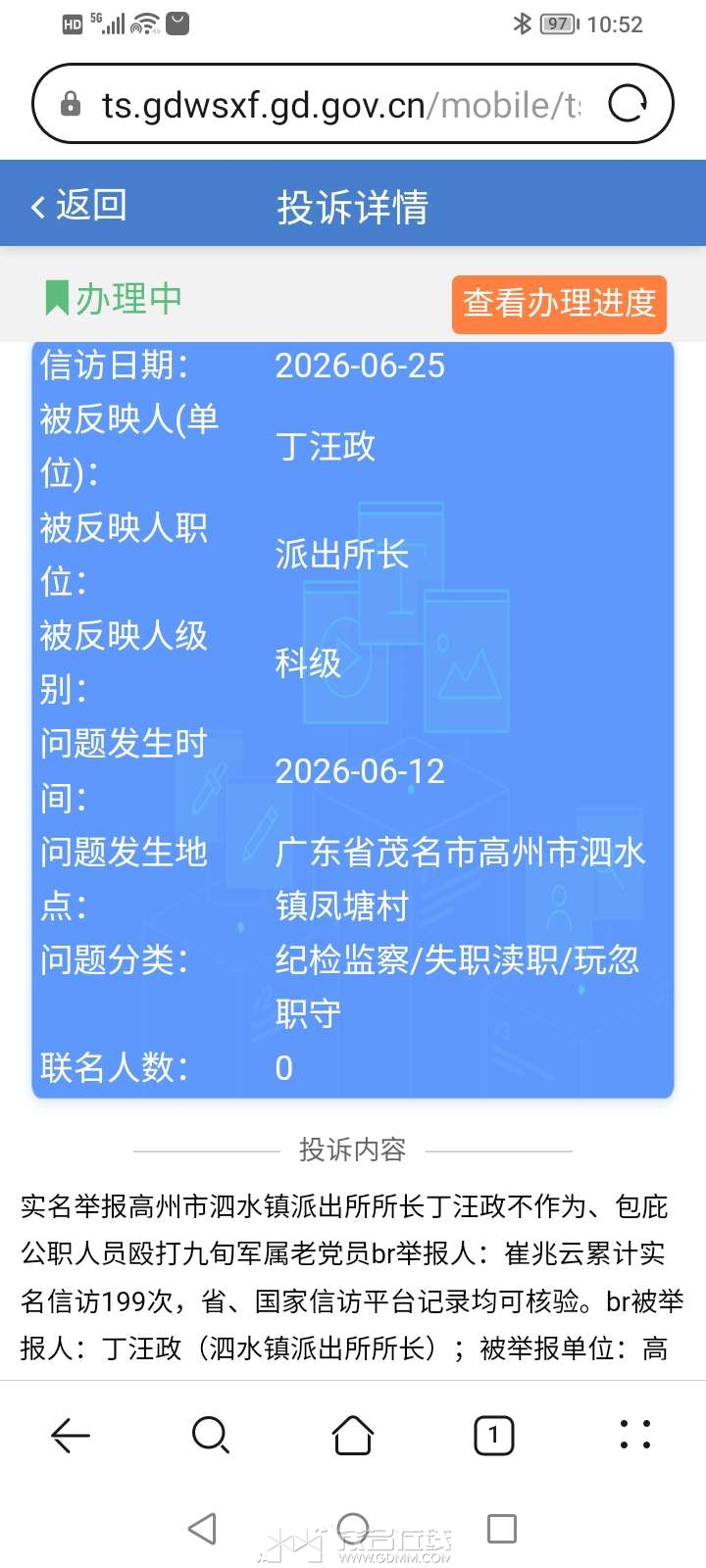Go back with the browser's back arrow
Viewport: 706px width, 1568px height.
(x=71, y=1436)
